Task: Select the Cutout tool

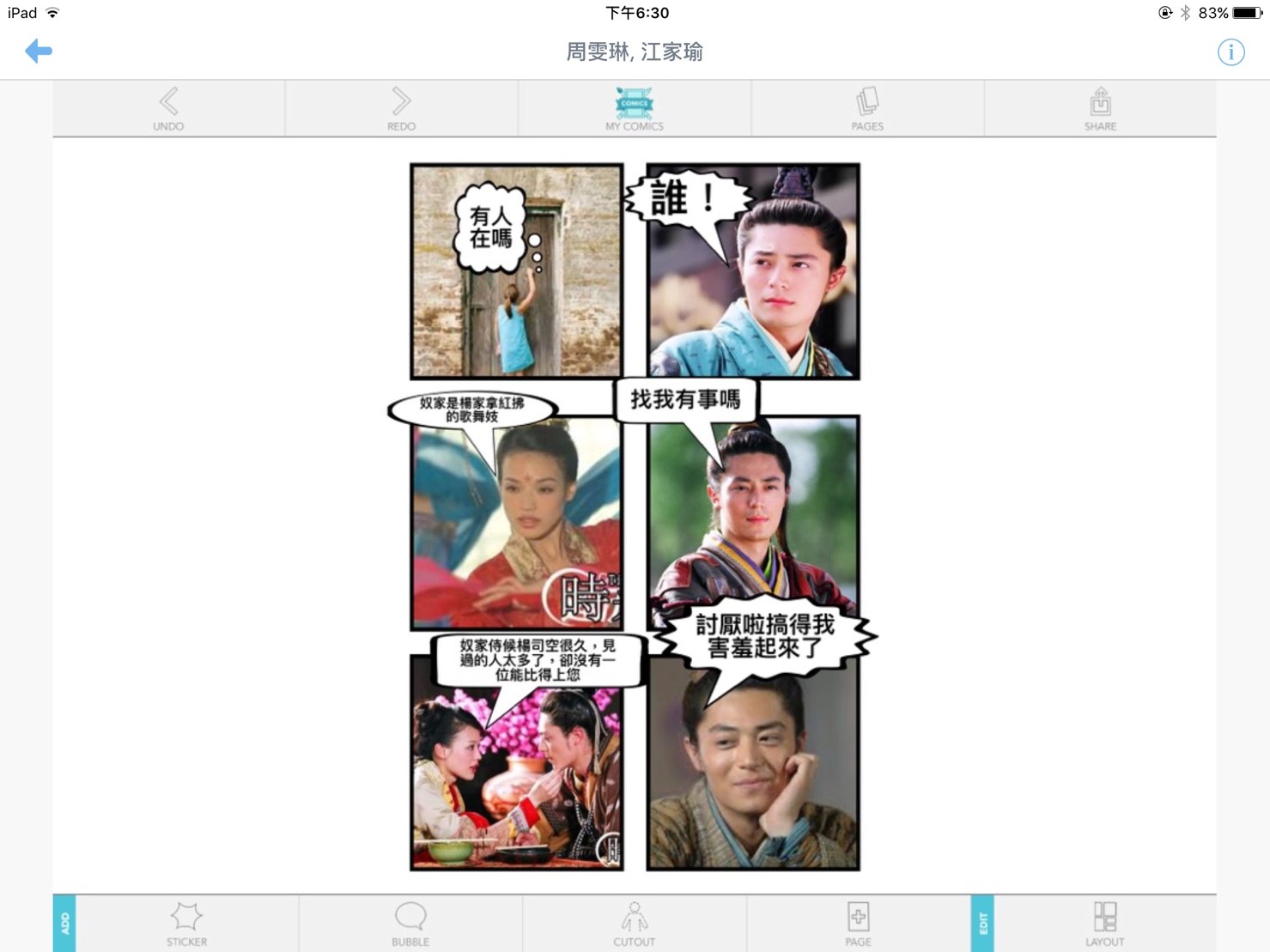Action: click(635, 924)
